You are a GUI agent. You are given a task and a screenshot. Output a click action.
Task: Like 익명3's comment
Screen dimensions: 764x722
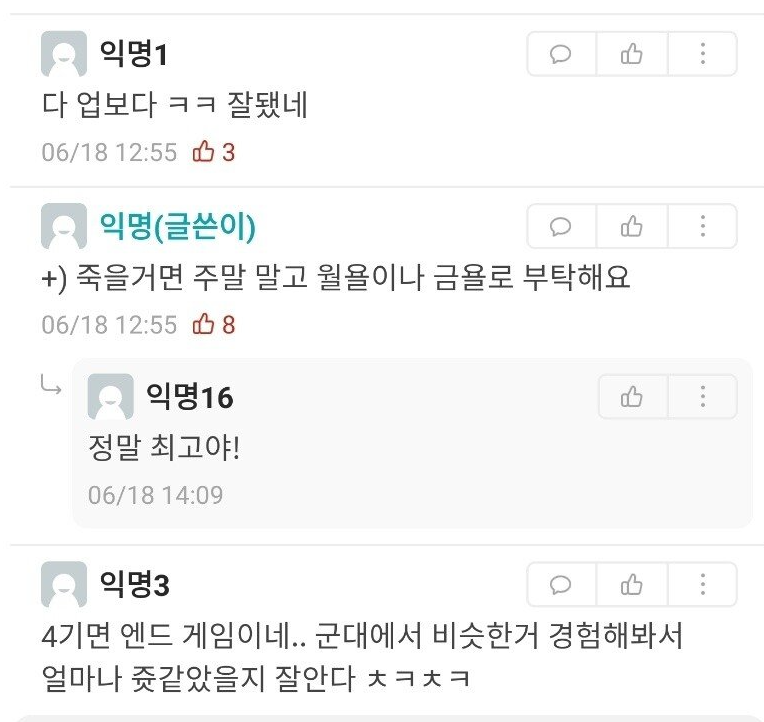pos(632,584)
